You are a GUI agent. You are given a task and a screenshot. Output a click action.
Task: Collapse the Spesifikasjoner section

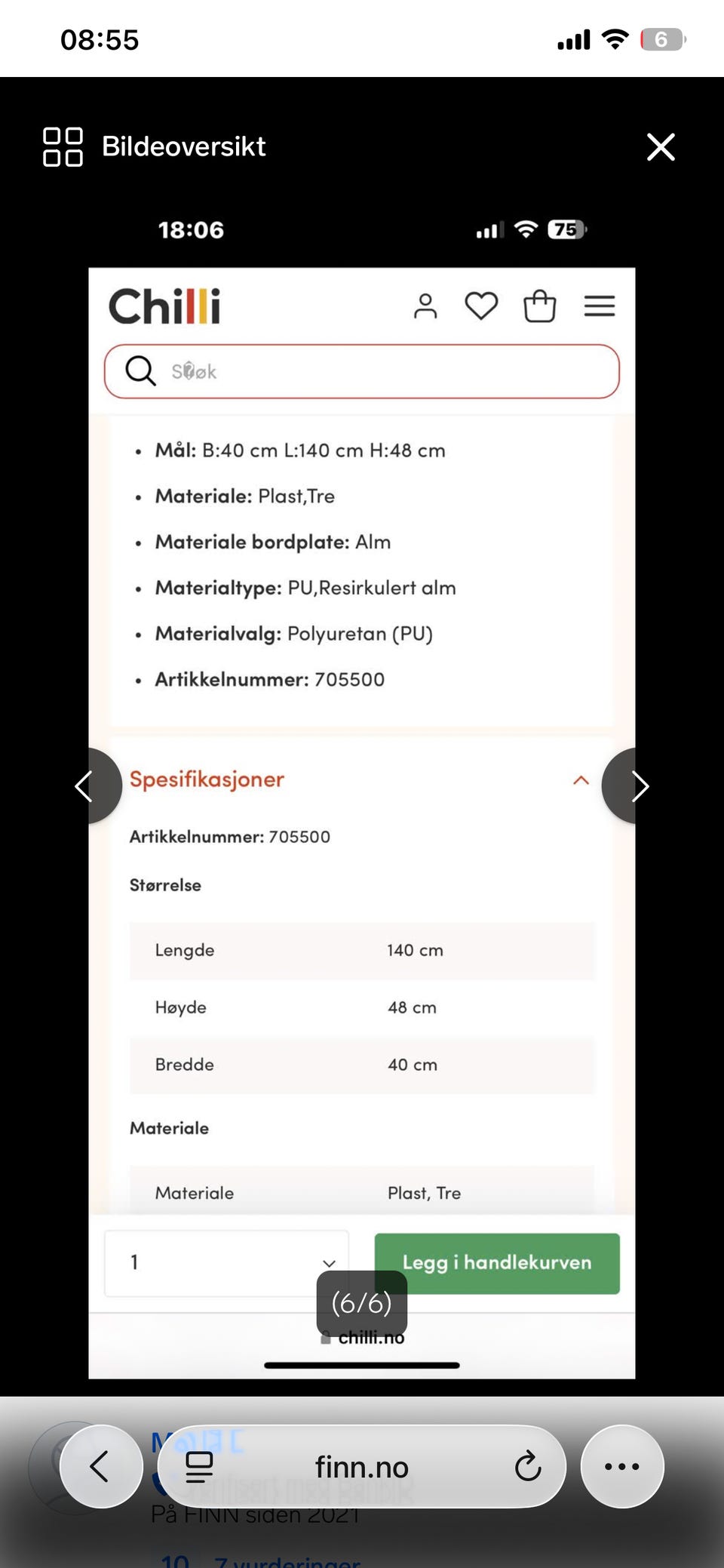point(580,780)
